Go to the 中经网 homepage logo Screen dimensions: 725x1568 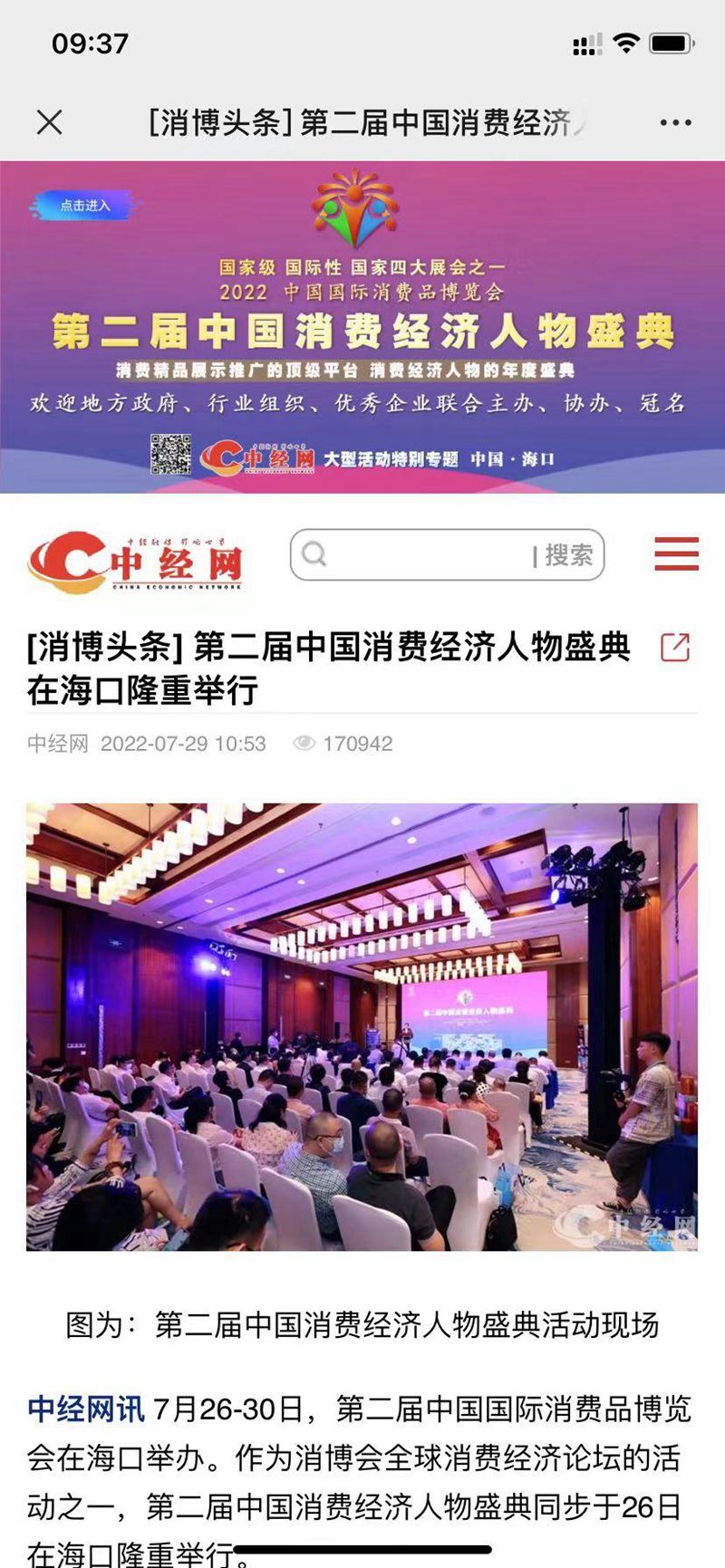click(x=136, y=561)
